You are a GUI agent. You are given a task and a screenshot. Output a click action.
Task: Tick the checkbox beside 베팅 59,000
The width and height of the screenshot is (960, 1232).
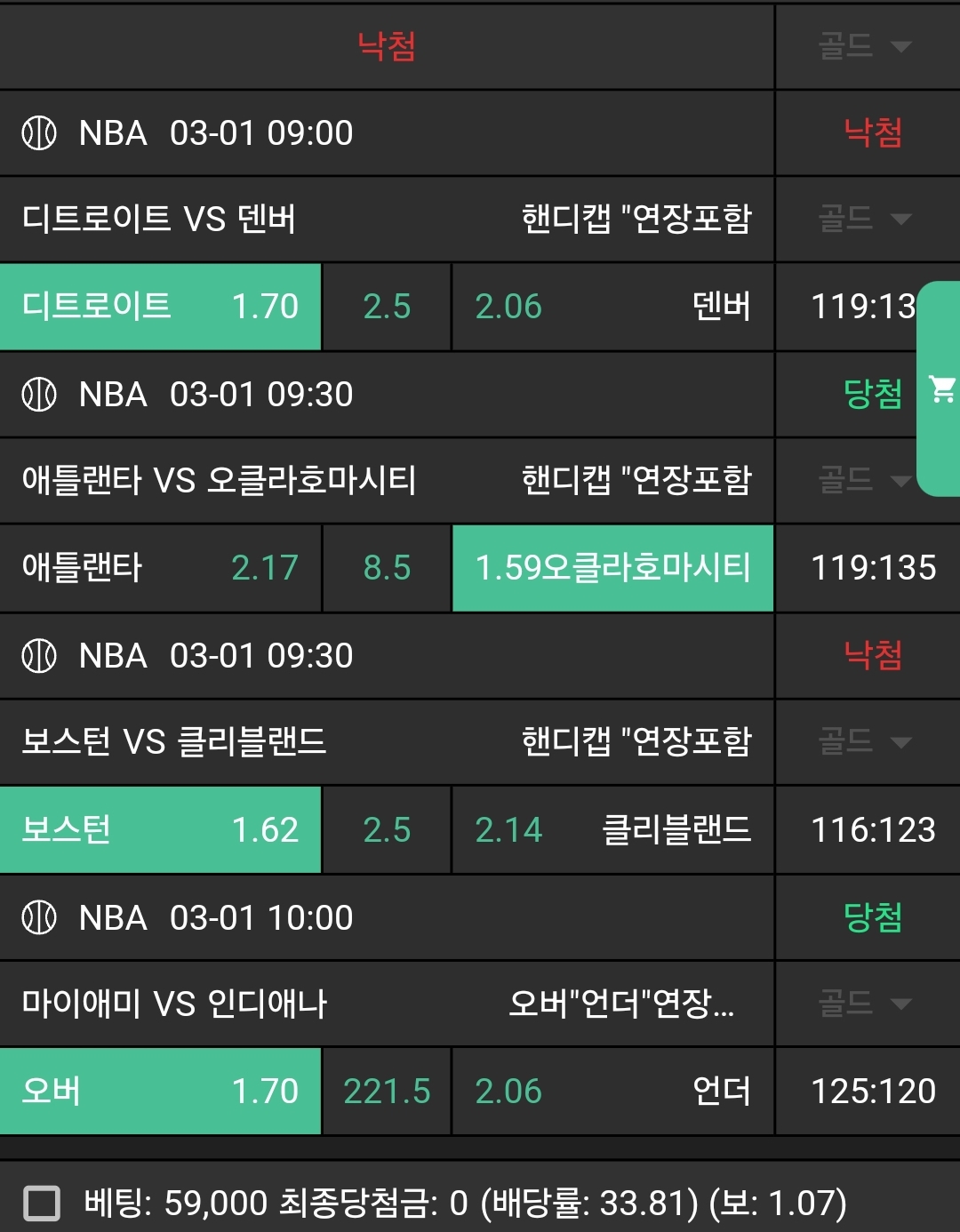tap(42, 1204)
